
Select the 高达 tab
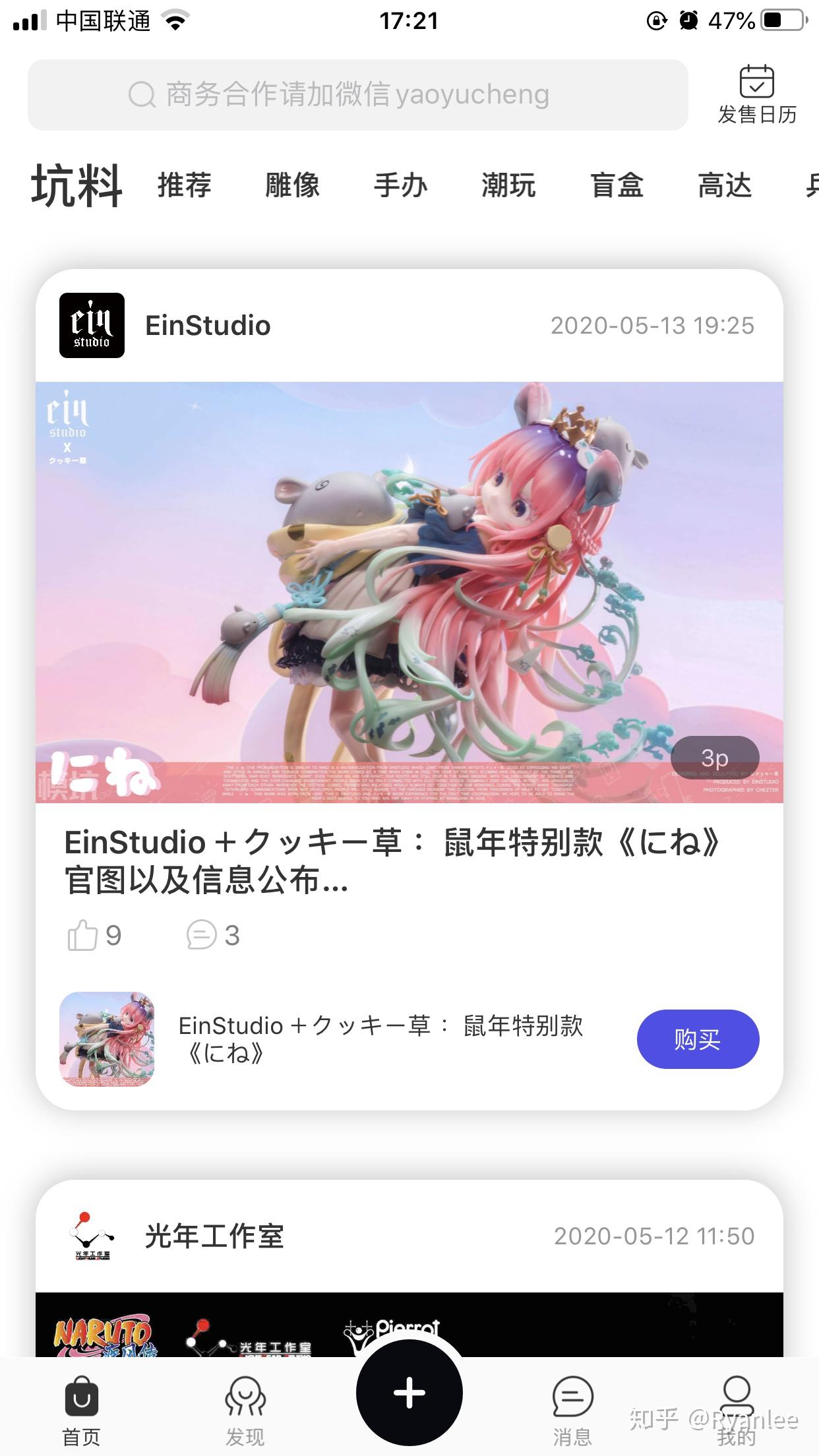(x=725, y=185)
